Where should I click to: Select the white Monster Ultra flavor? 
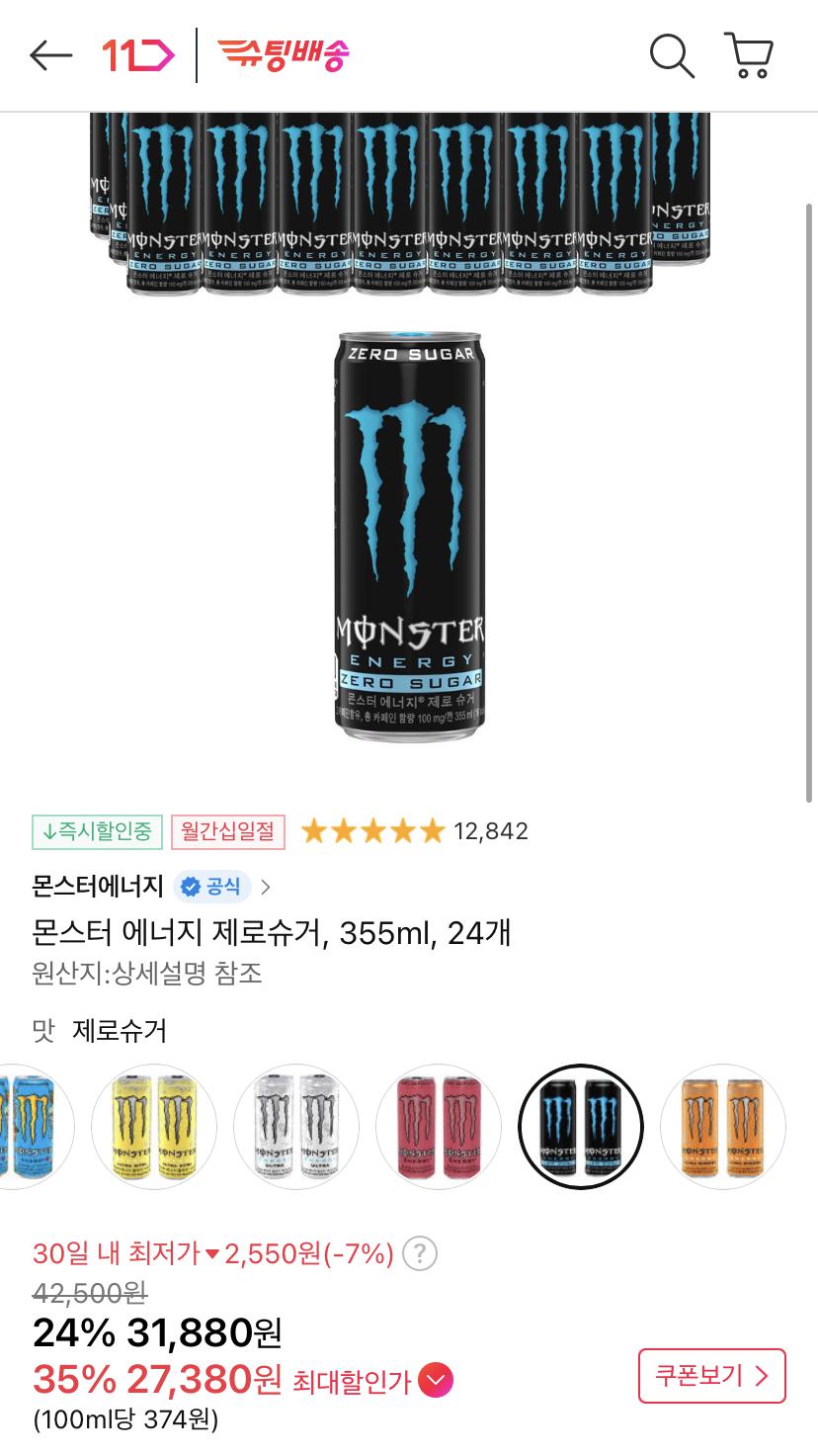295,1126
